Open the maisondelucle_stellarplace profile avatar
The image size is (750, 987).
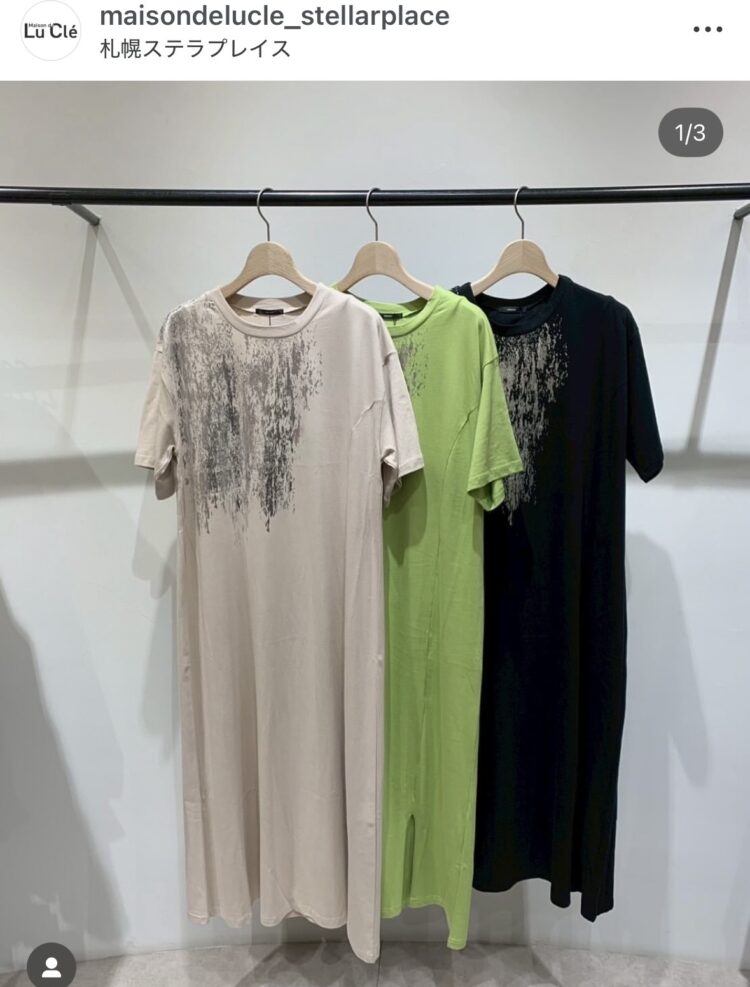[x=50, y=31]
